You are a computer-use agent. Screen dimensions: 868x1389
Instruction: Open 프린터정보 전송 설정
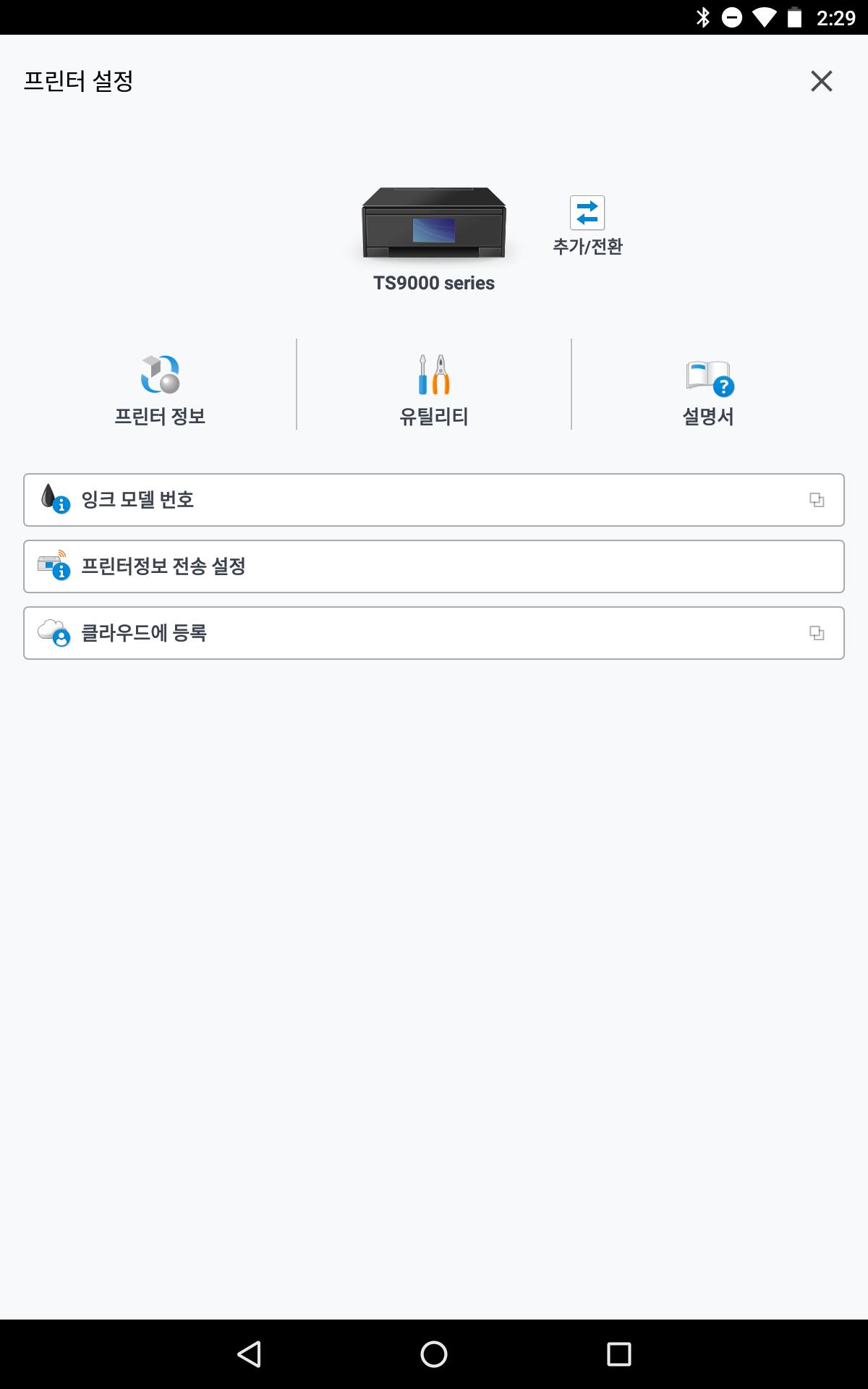point(434,566)
